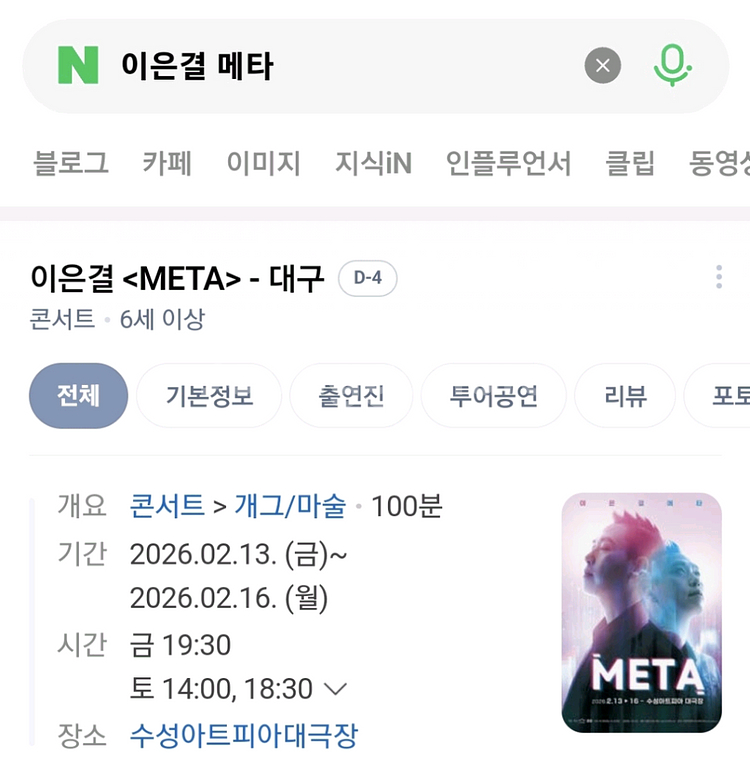
Task: Open the 카페 search category
Action: pyautogui.click(x=166, y=164)
